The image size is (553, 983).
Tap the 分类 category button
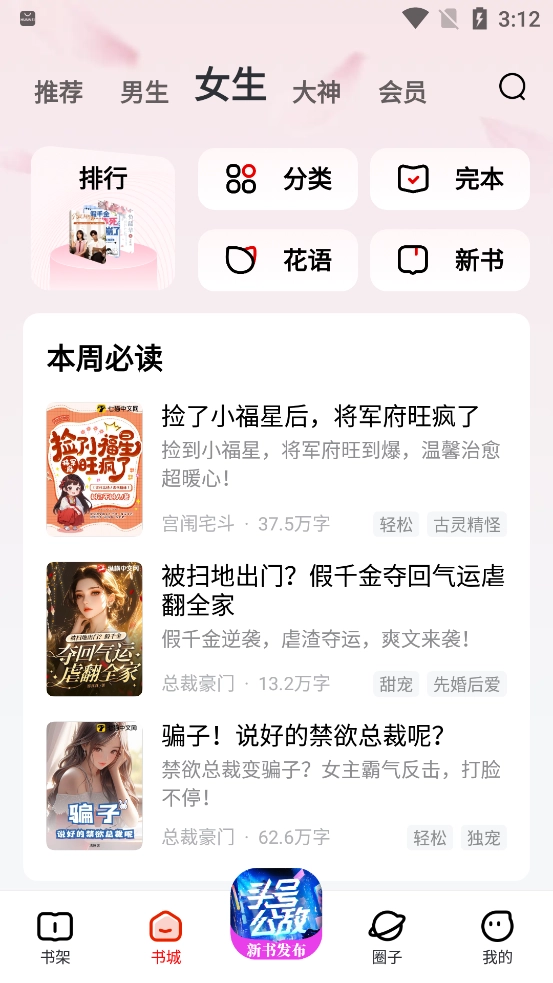(278, 179)
